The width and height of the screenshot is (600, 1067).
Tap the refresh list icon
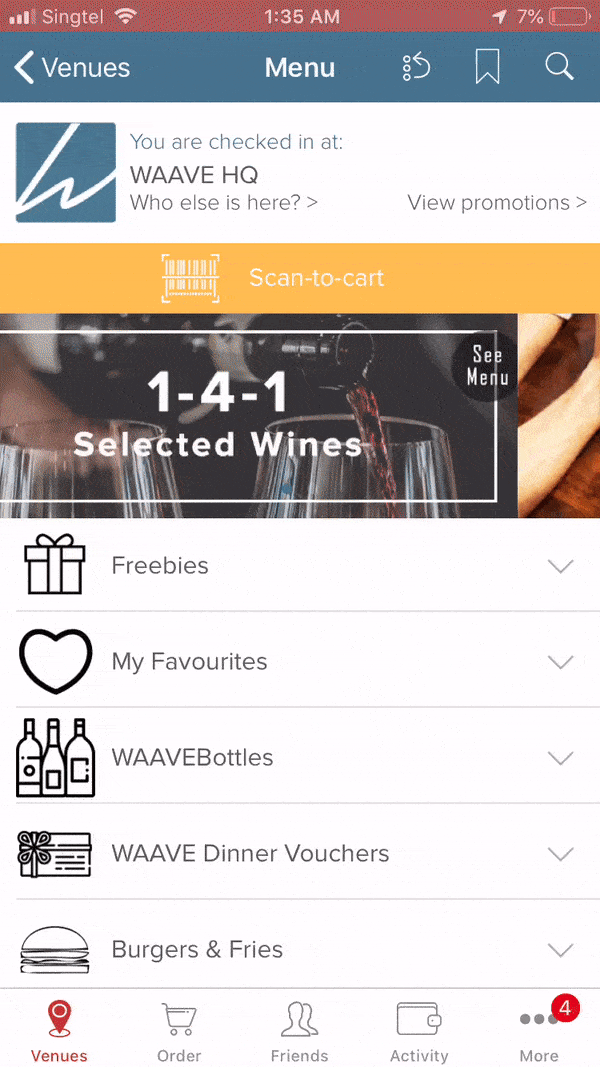tap(416, 68)
